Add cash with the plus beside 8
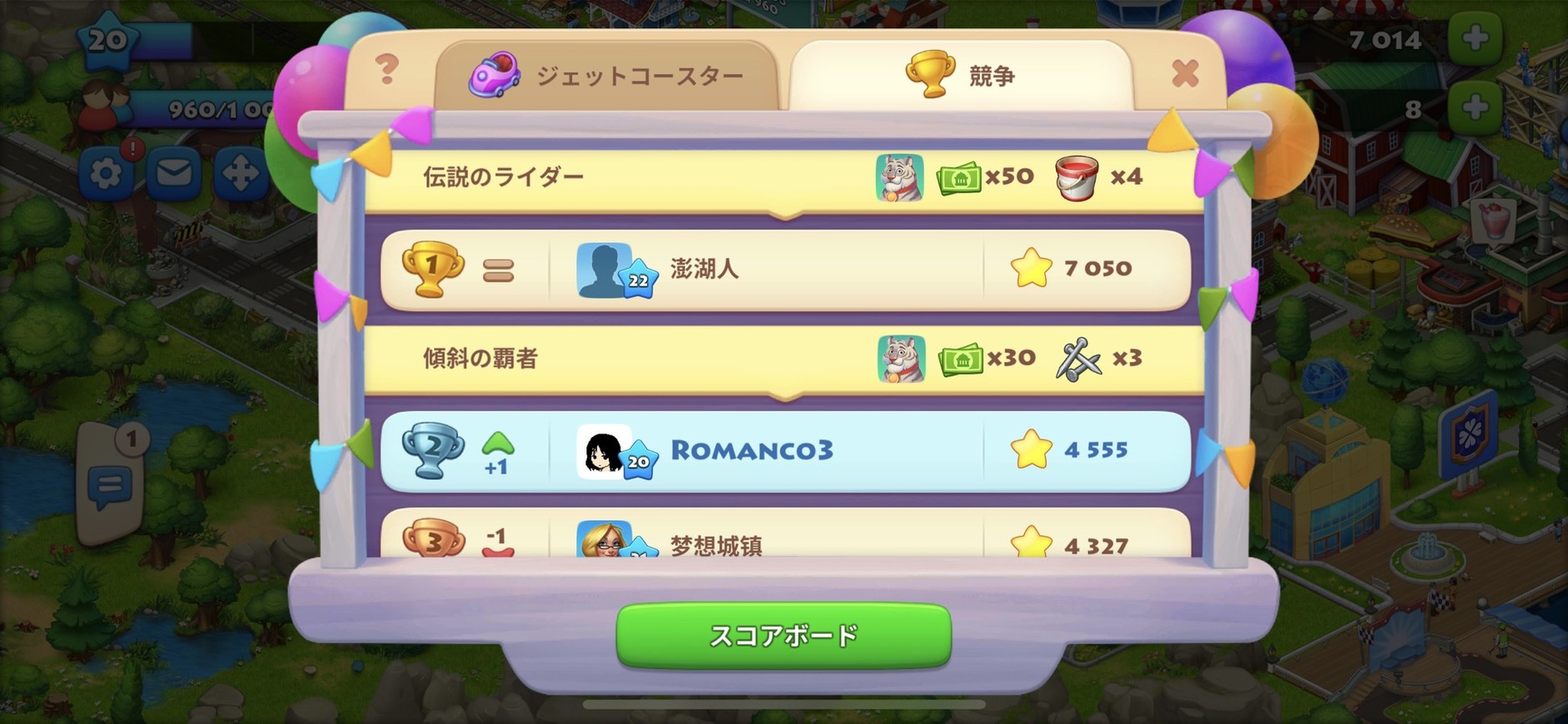 coord(1474,108)
